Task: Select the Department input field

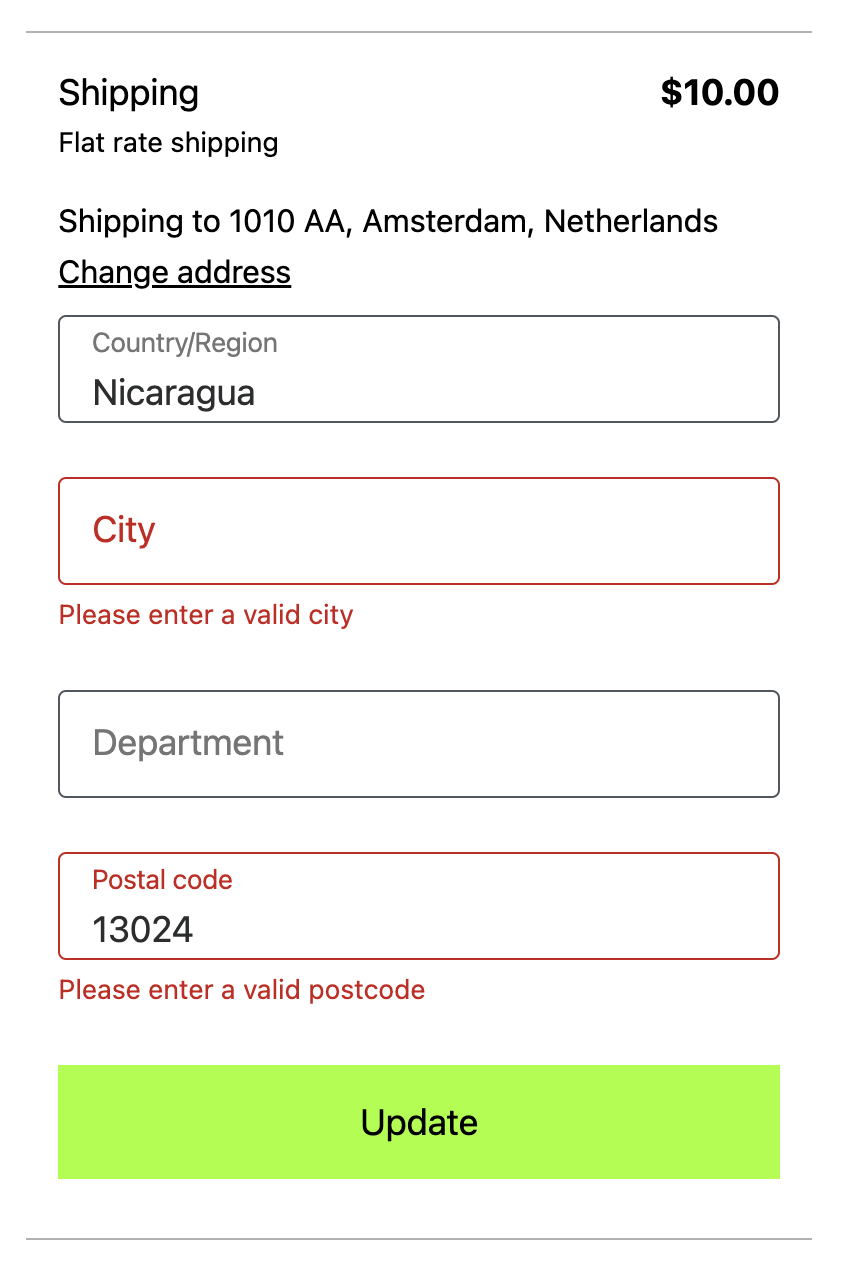Action: 419,744
